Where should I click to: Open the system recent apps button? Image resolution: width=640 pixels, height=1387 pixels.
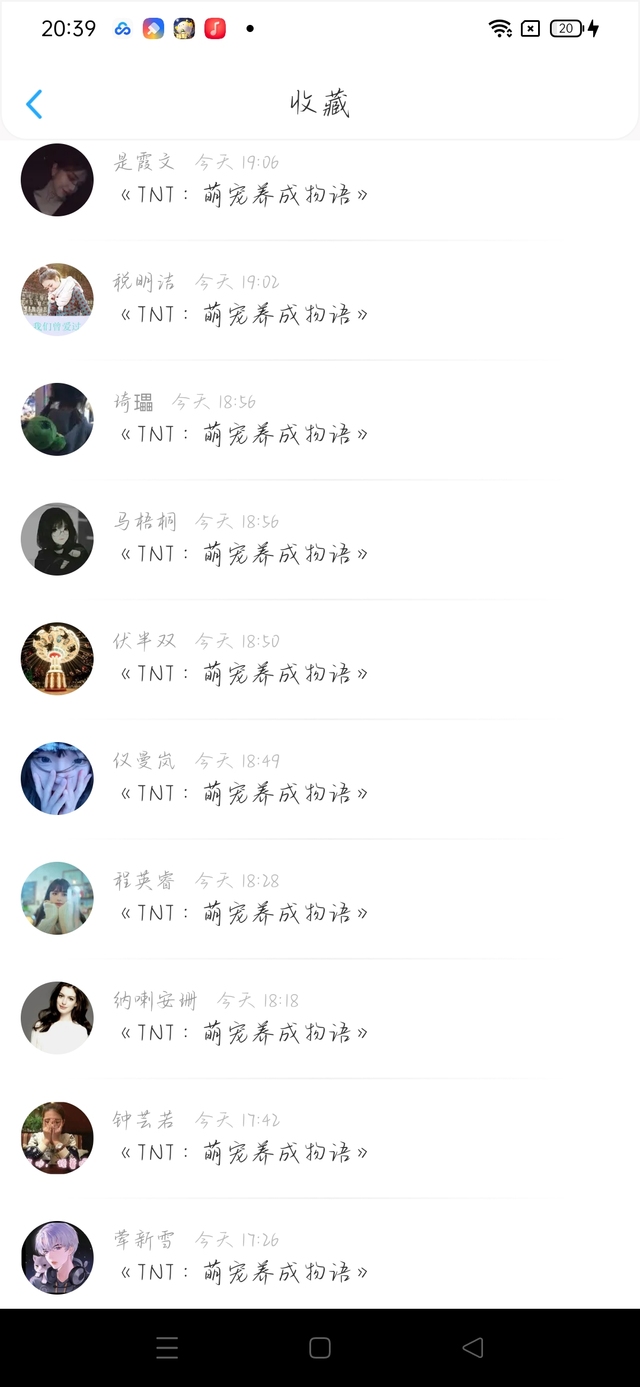point(167,1348)
